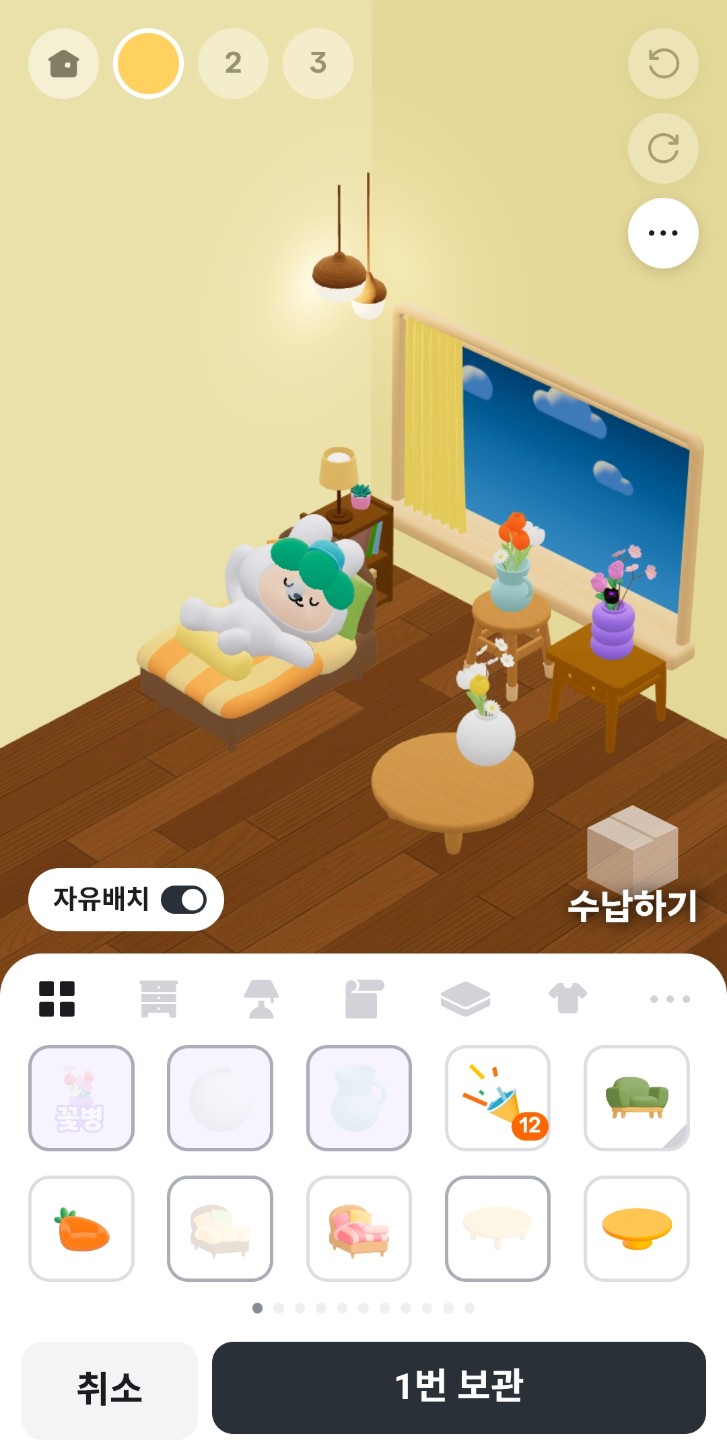Redo the last action
This screenshot has height=1440, width=727.
tap(663, 149)
